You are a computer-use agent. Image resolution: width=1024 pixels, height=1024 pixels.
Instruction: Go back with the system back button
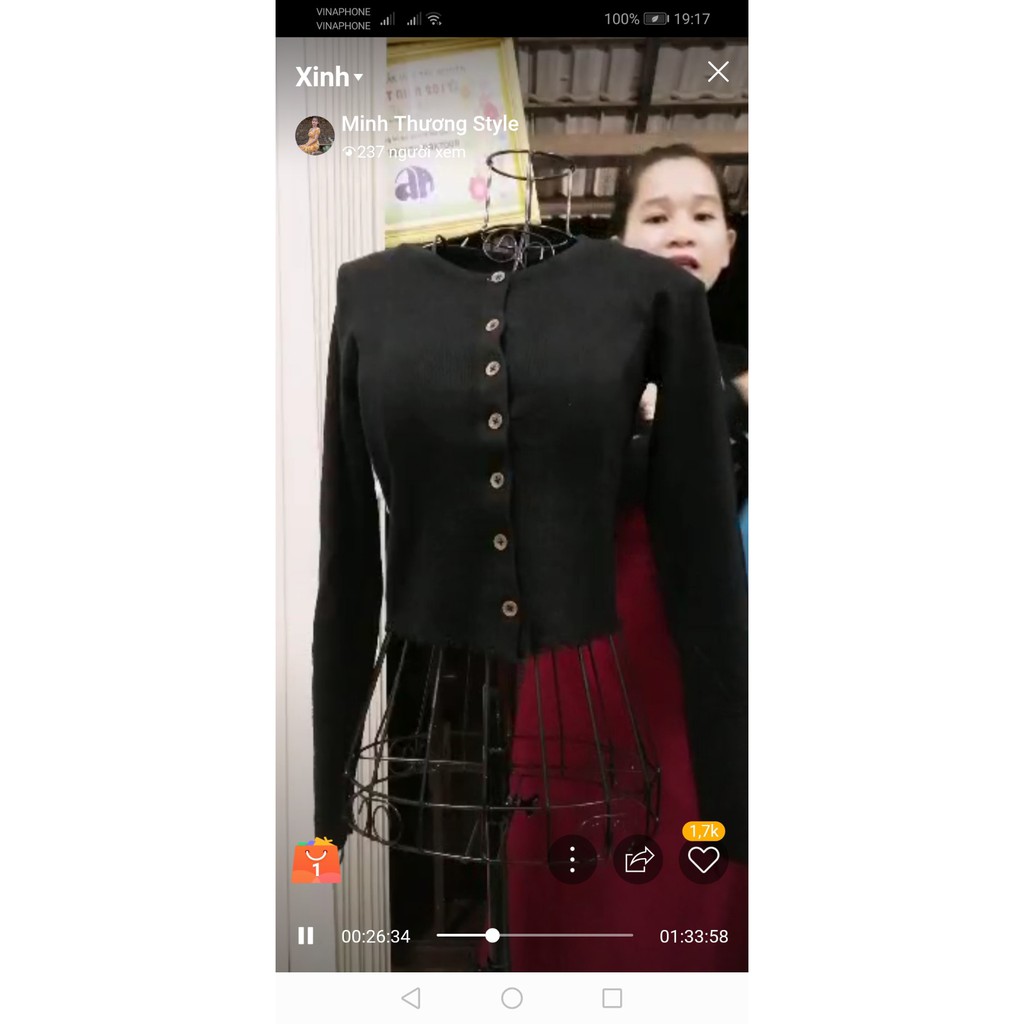[411, 998]
